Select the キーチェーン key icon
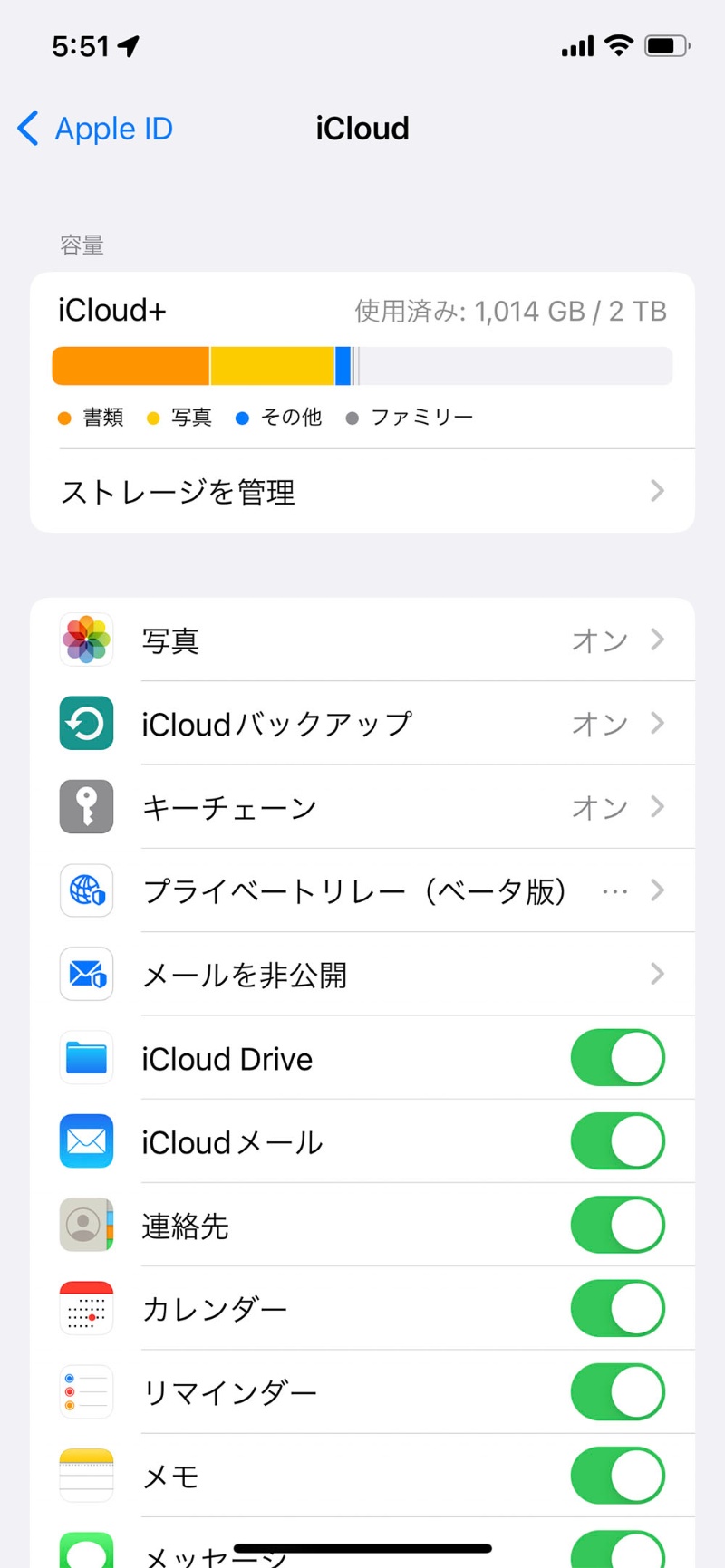Screen dimensions: 725x1568 click(x=86, y=806)
